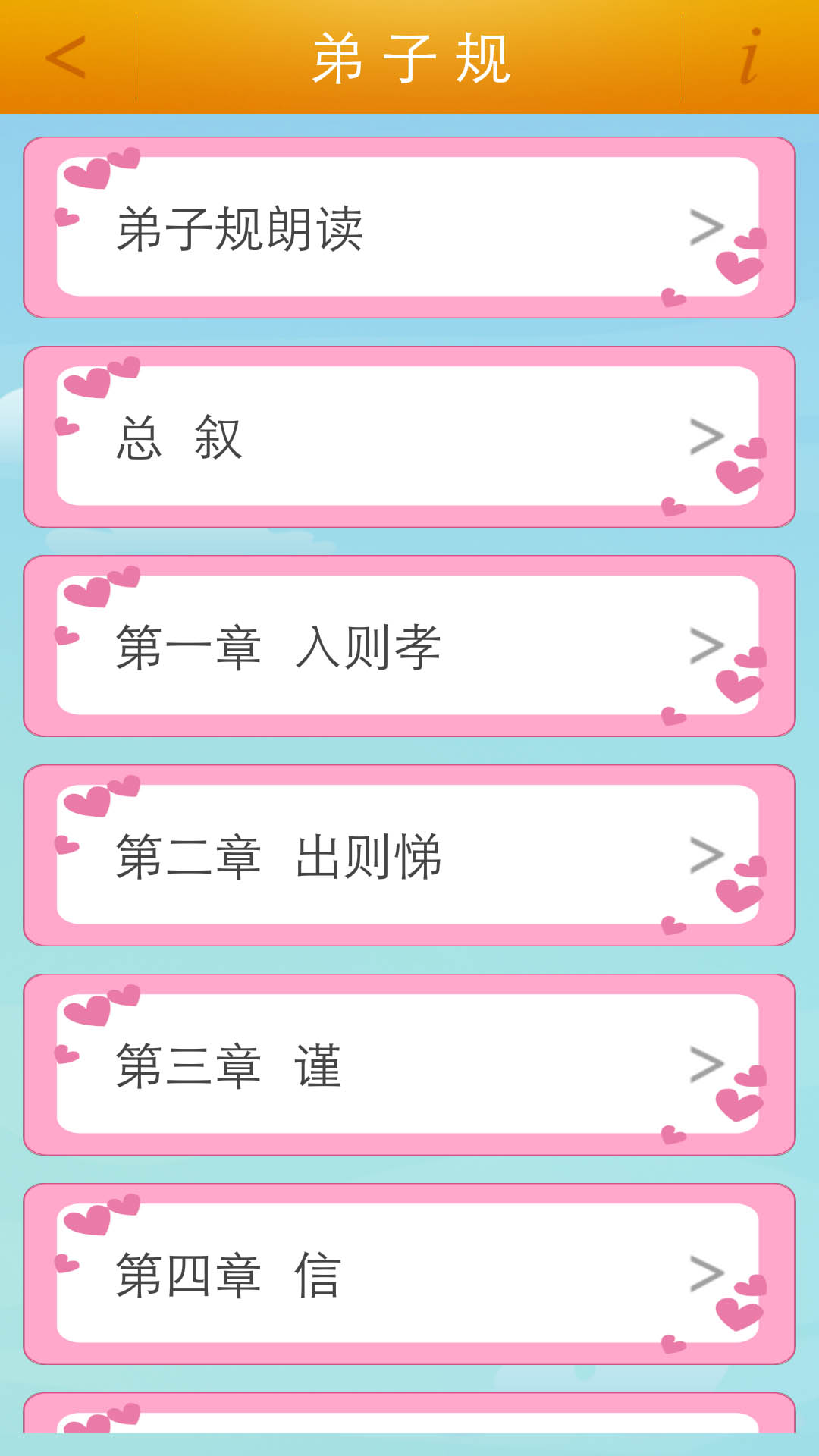
Task: View 第三章 谨 chapter
Action: click(409, 1065)
